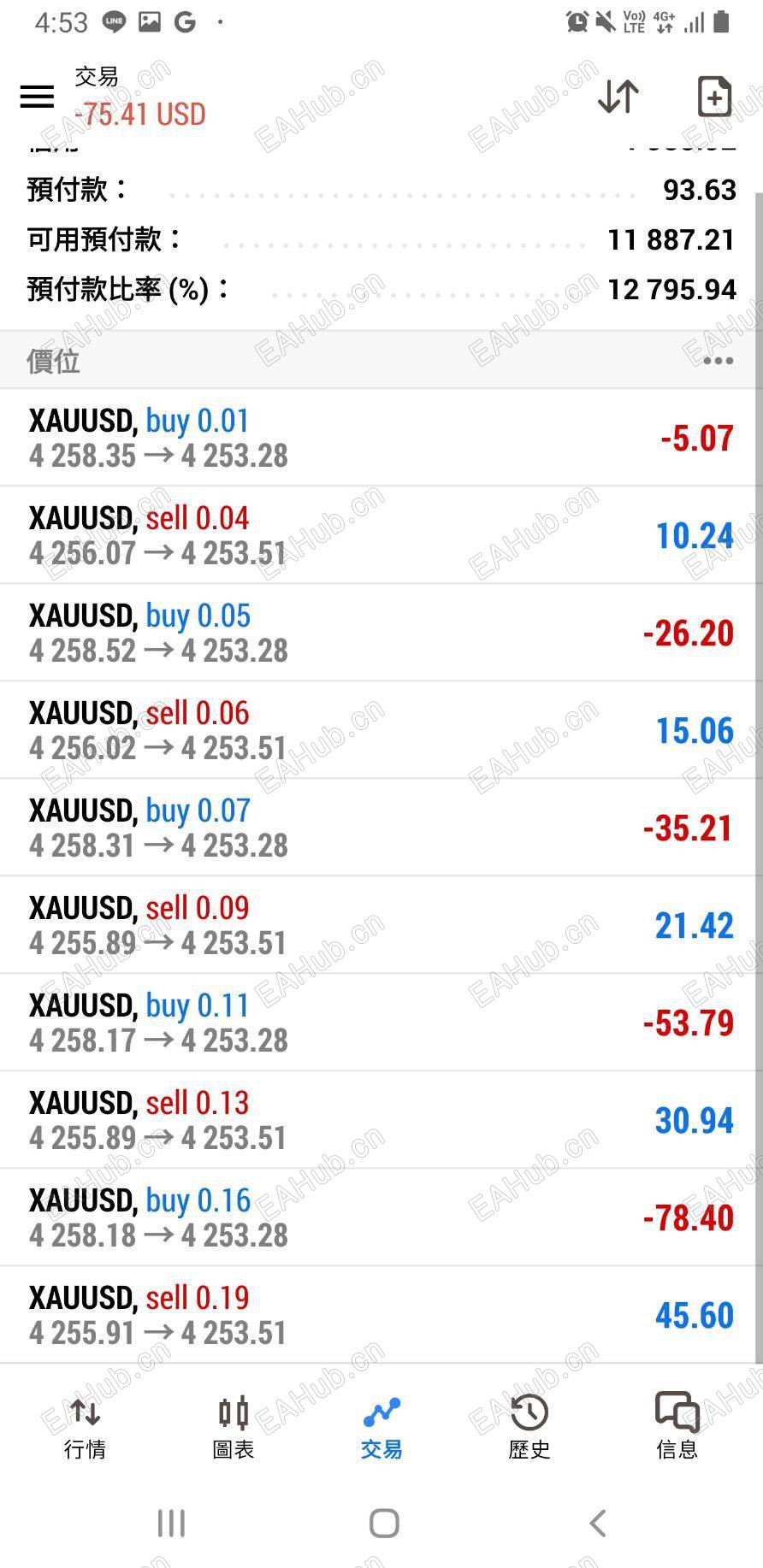Open the XAUUSD sell 0.09 position
The width and height of the screenshot is (763, 1568).
(381, 925)
